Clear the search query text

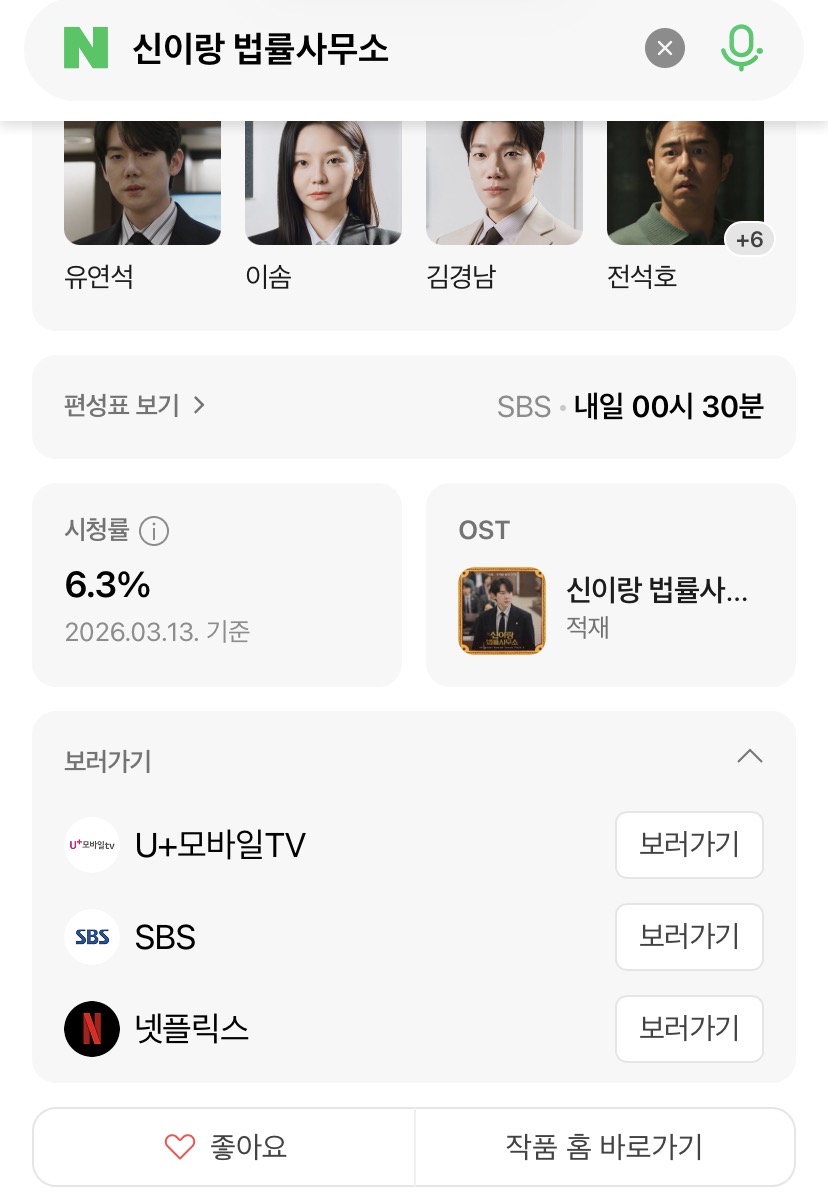[665, 48]
